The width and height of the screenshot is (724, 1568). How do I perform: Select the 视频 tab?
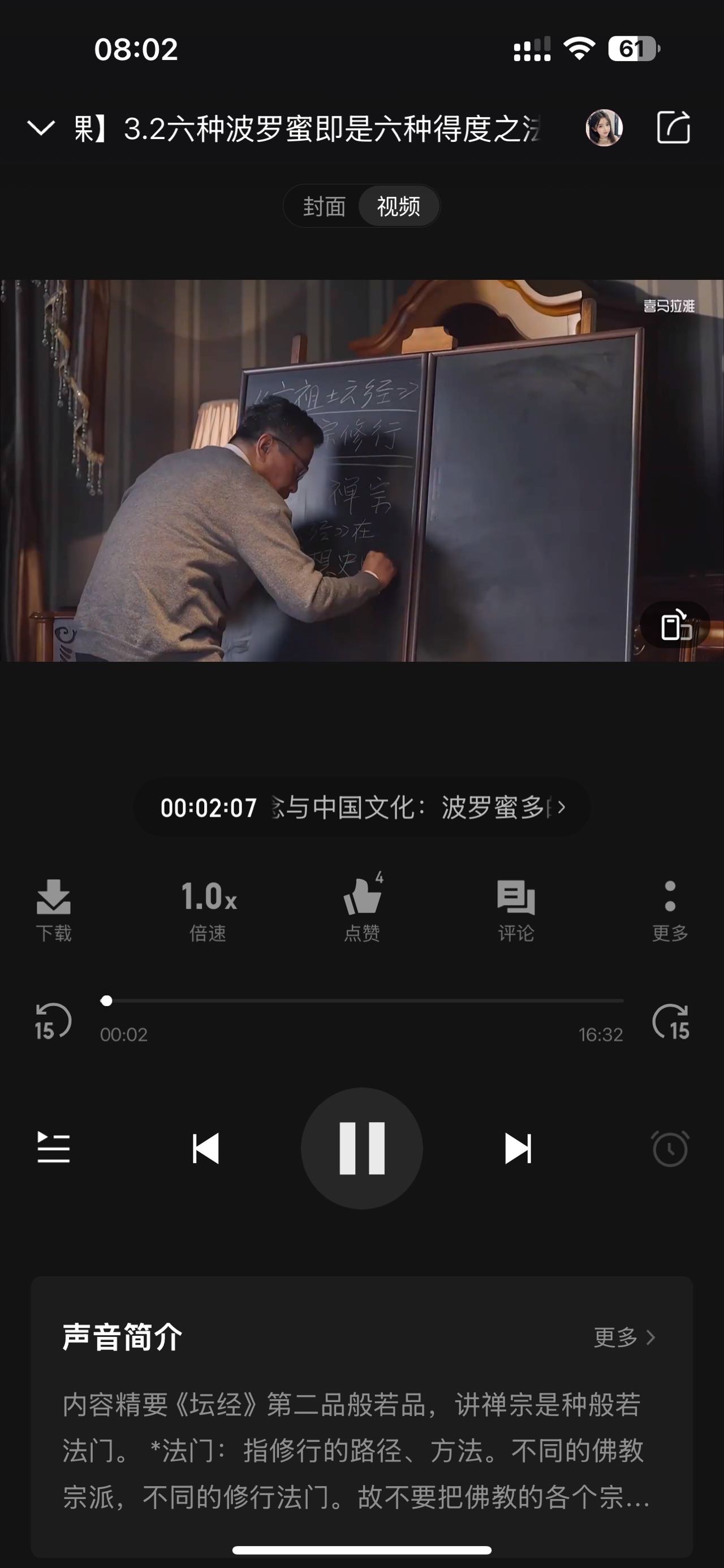[400, 206]
